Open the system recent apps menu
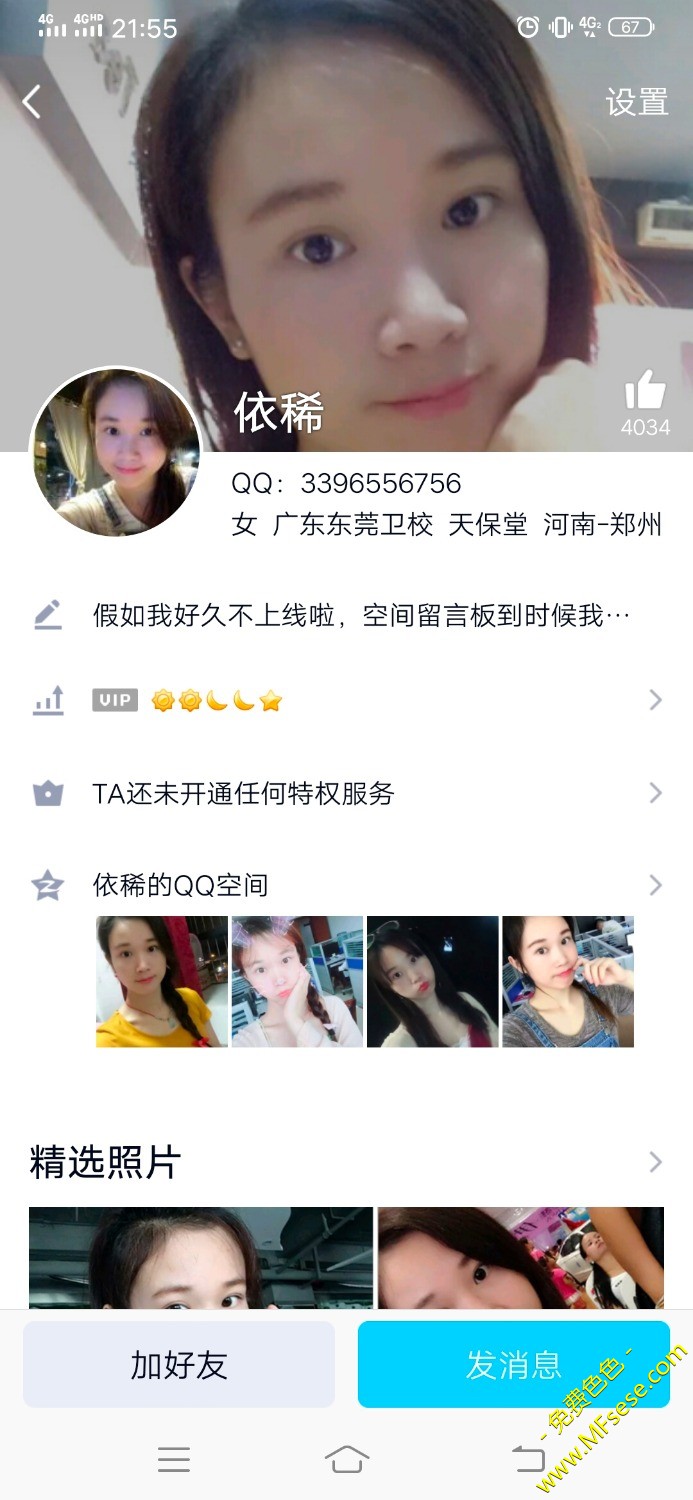The width and height of the screenshot is (693, 1500). [x=174, y=1460]
